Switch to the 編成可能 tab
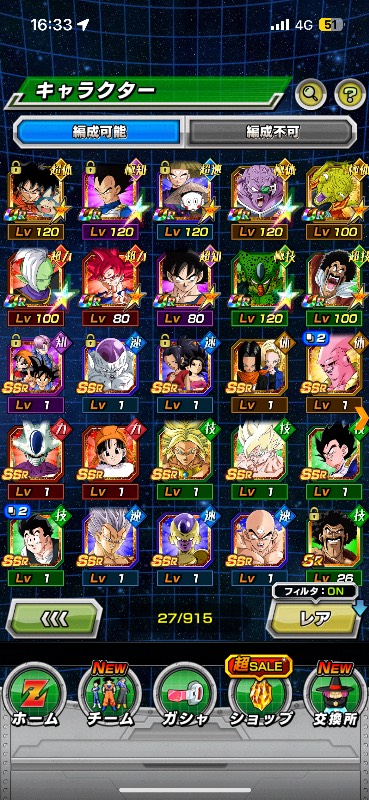The width and height of the screenshot is (369, 800). (x=99, y=132)
